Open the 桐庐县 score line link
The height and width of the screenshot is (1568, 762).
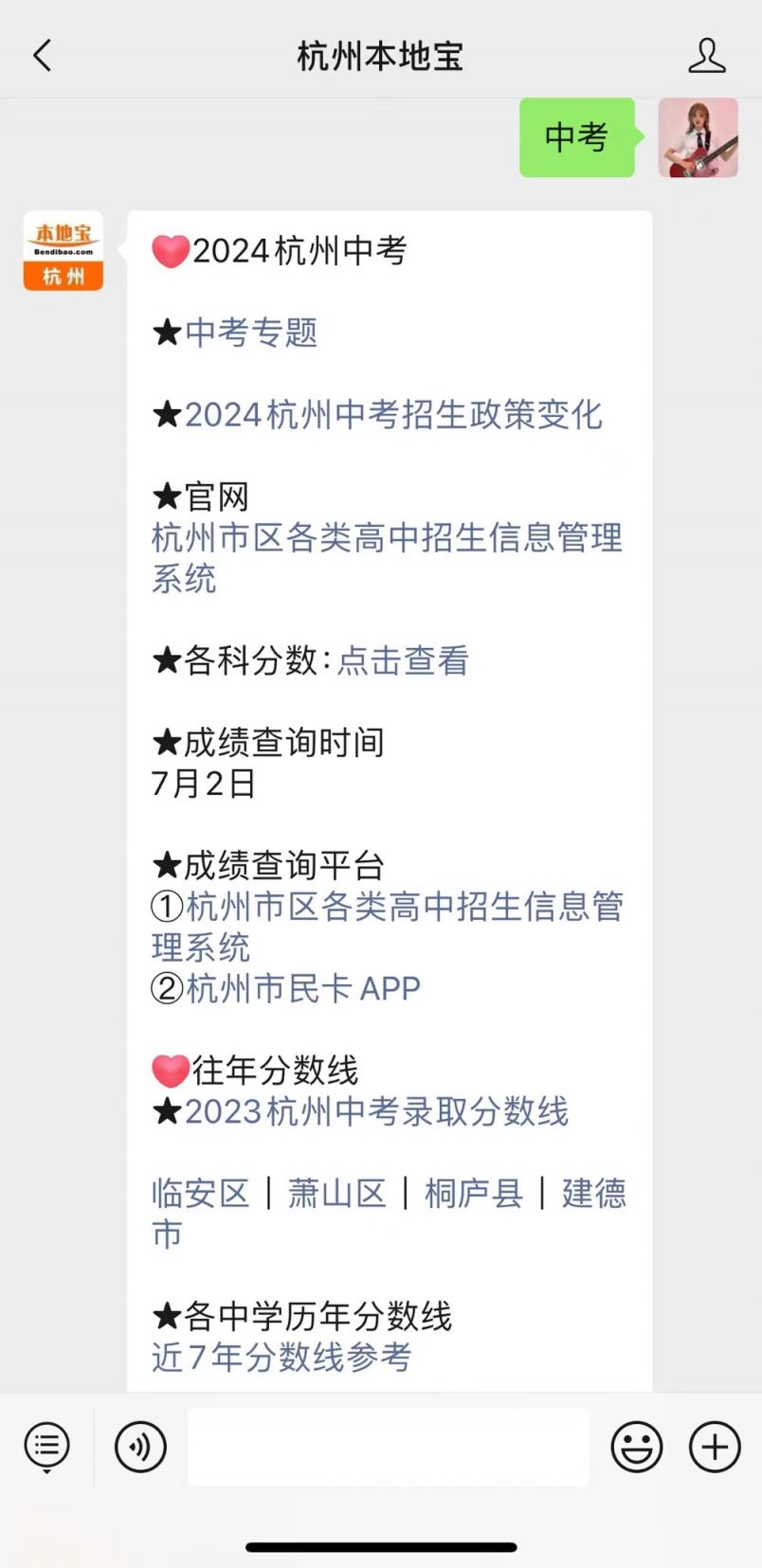474,1194
